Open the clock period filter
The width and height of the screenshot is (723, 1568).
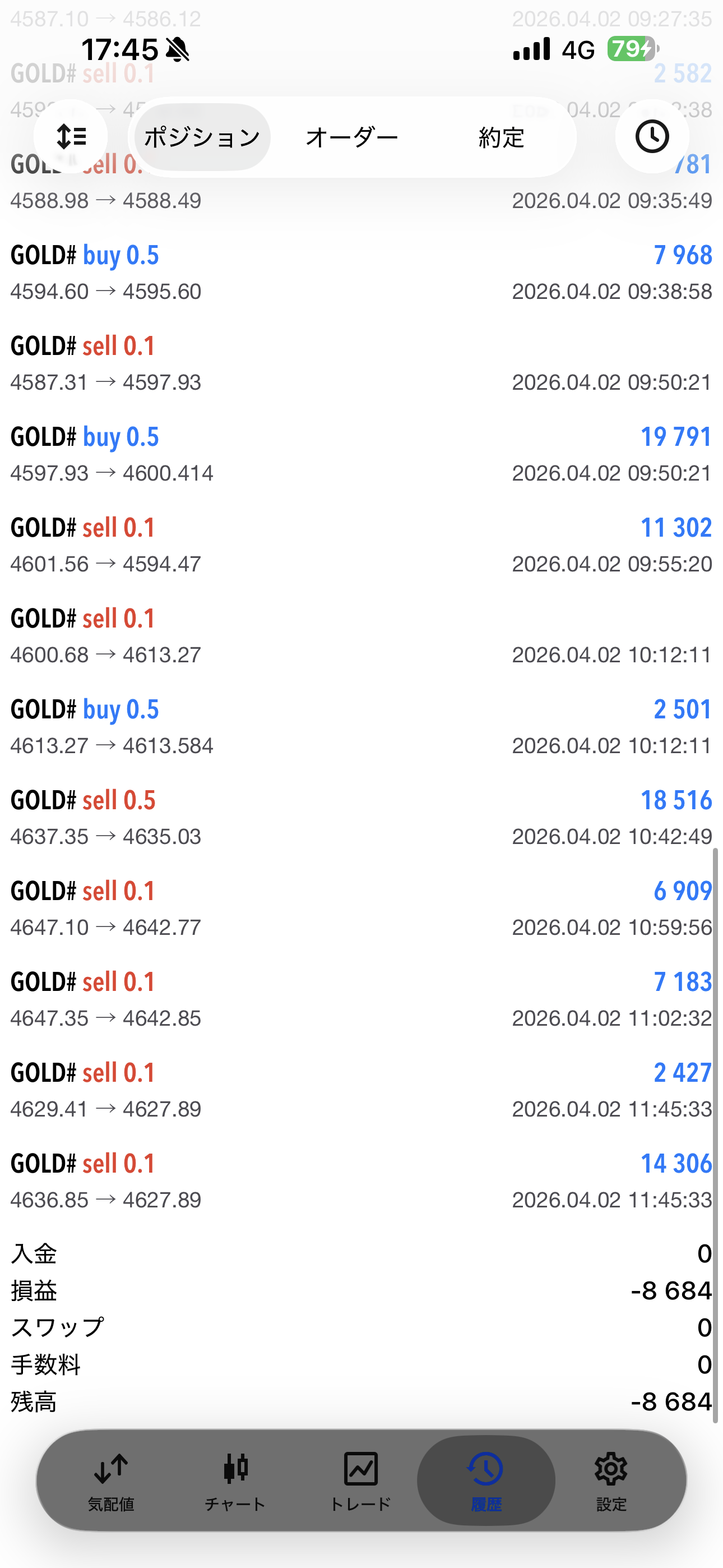click(652, 136)
